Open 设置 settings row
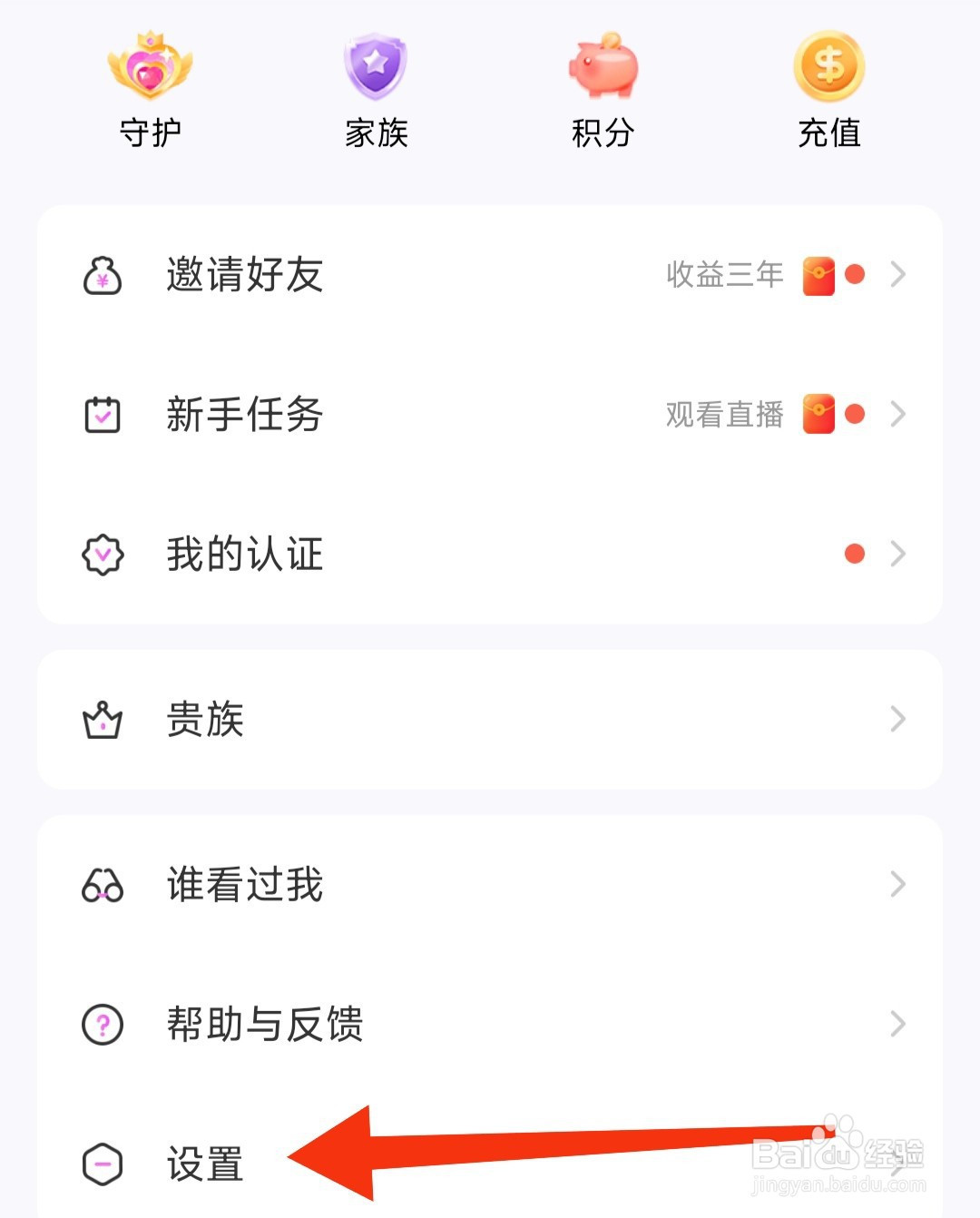 click(205, 1164)
